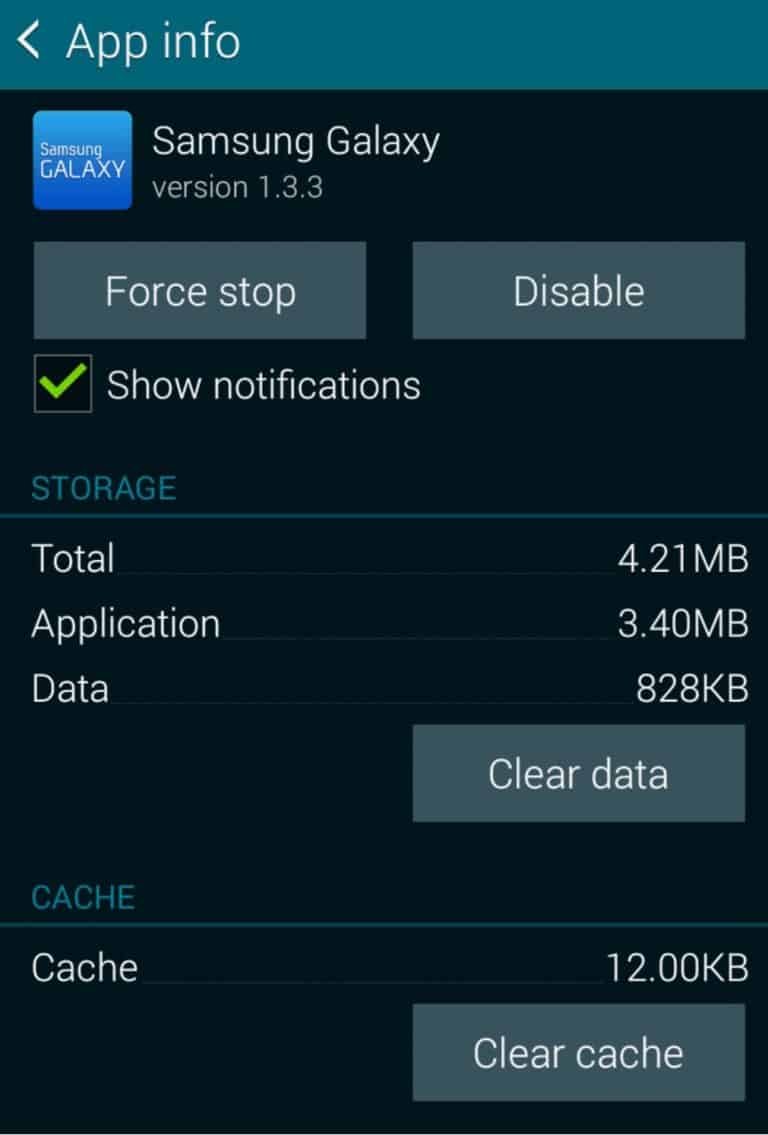768x1135 pixels.
Task: Tap the Disable button
Action: pyautogui.click(x=578, y=291)
